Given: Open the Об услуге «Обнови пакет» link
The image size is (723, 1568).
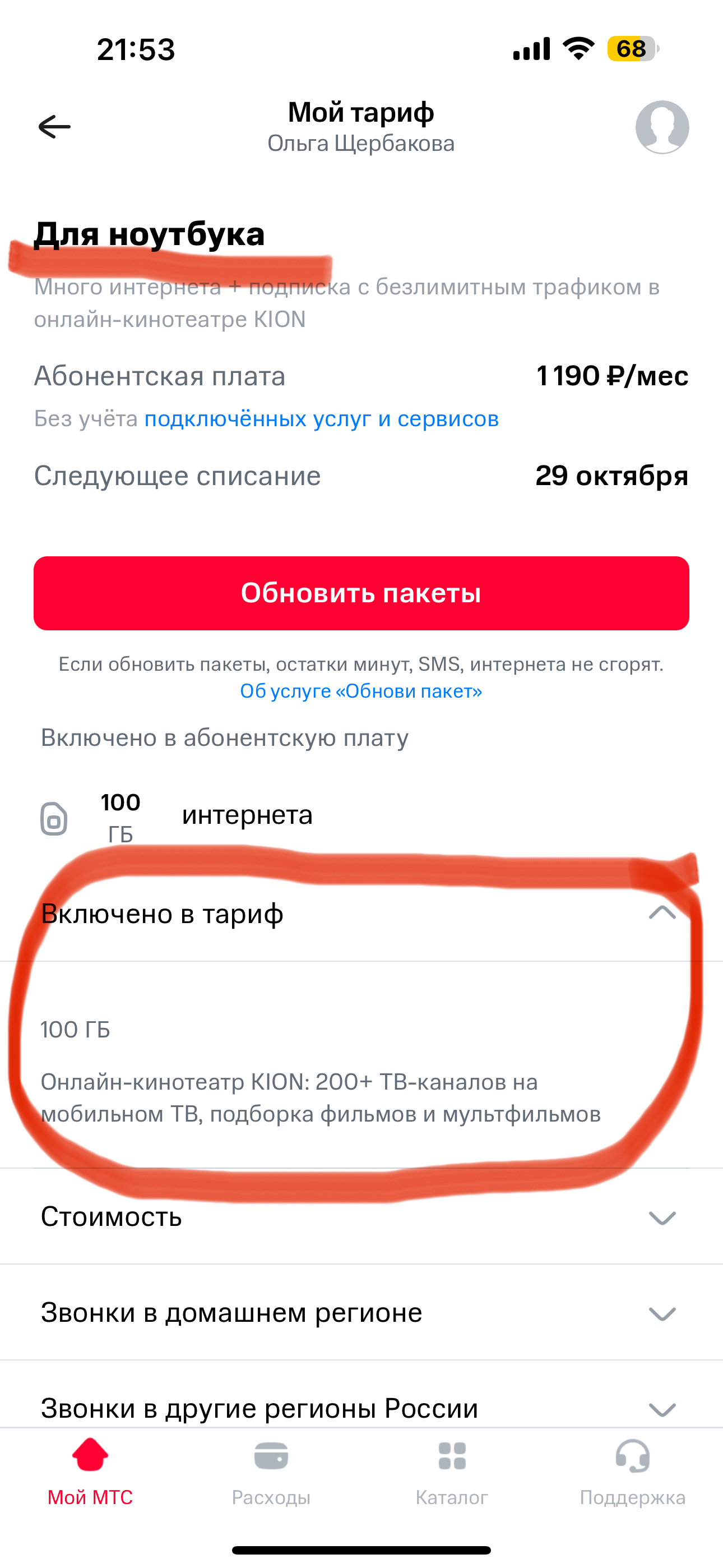Looking at the screenshot, I should 361,691.
